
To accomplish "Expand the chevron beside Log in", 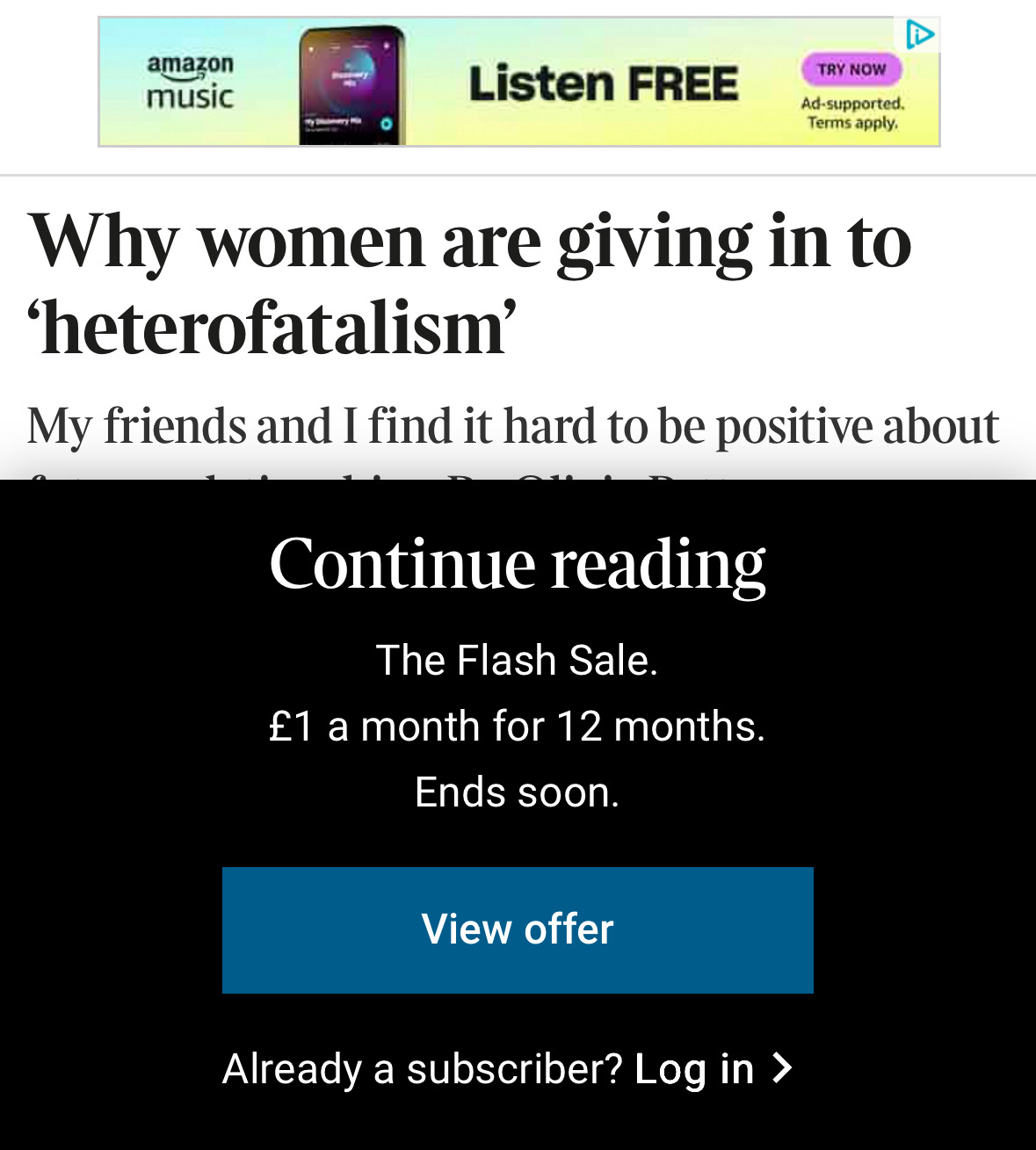I will click(x=783, y=1068).
